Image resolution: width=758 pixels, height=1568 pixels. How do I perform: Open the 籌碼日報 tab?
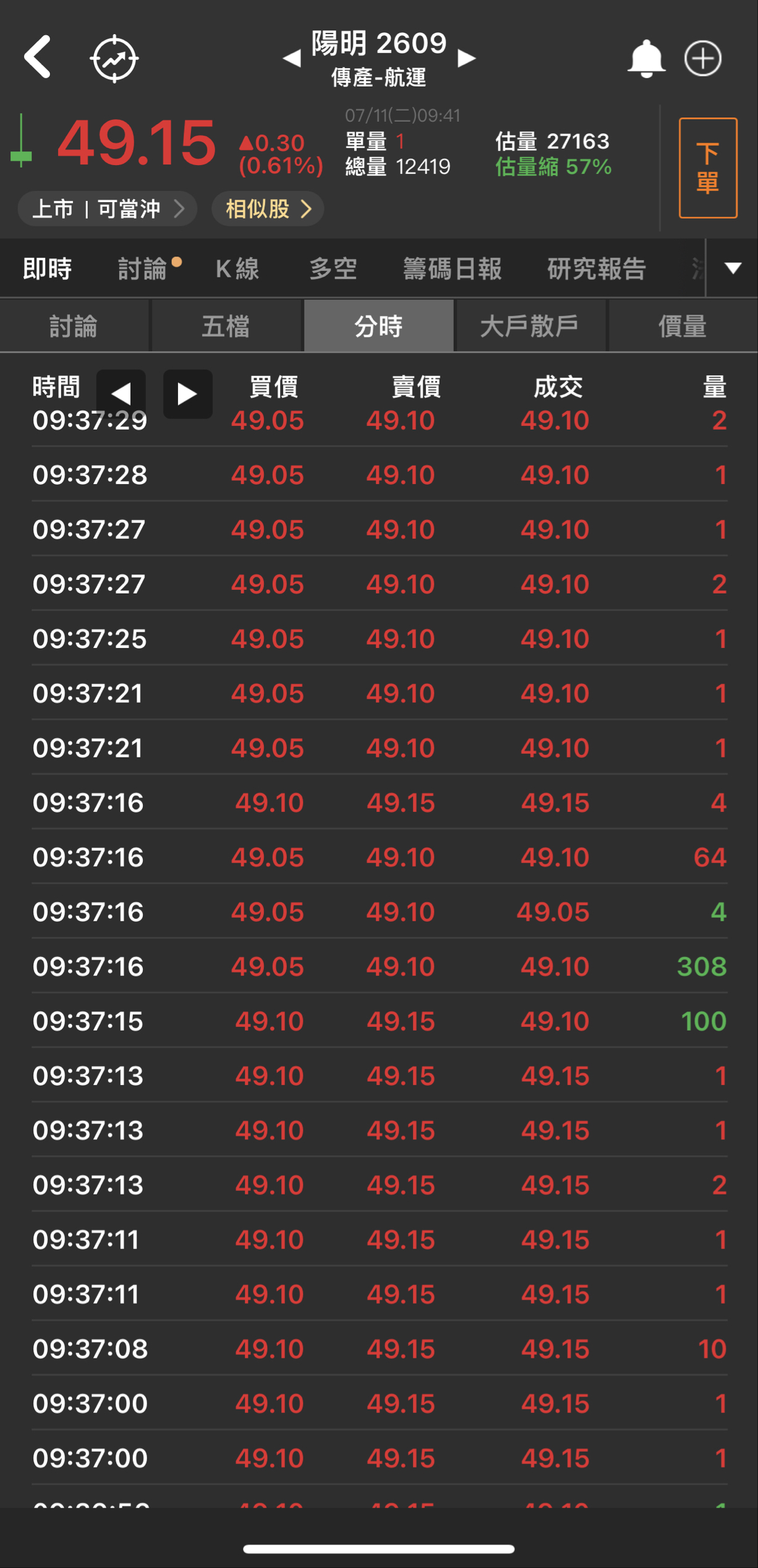[453, 269]
